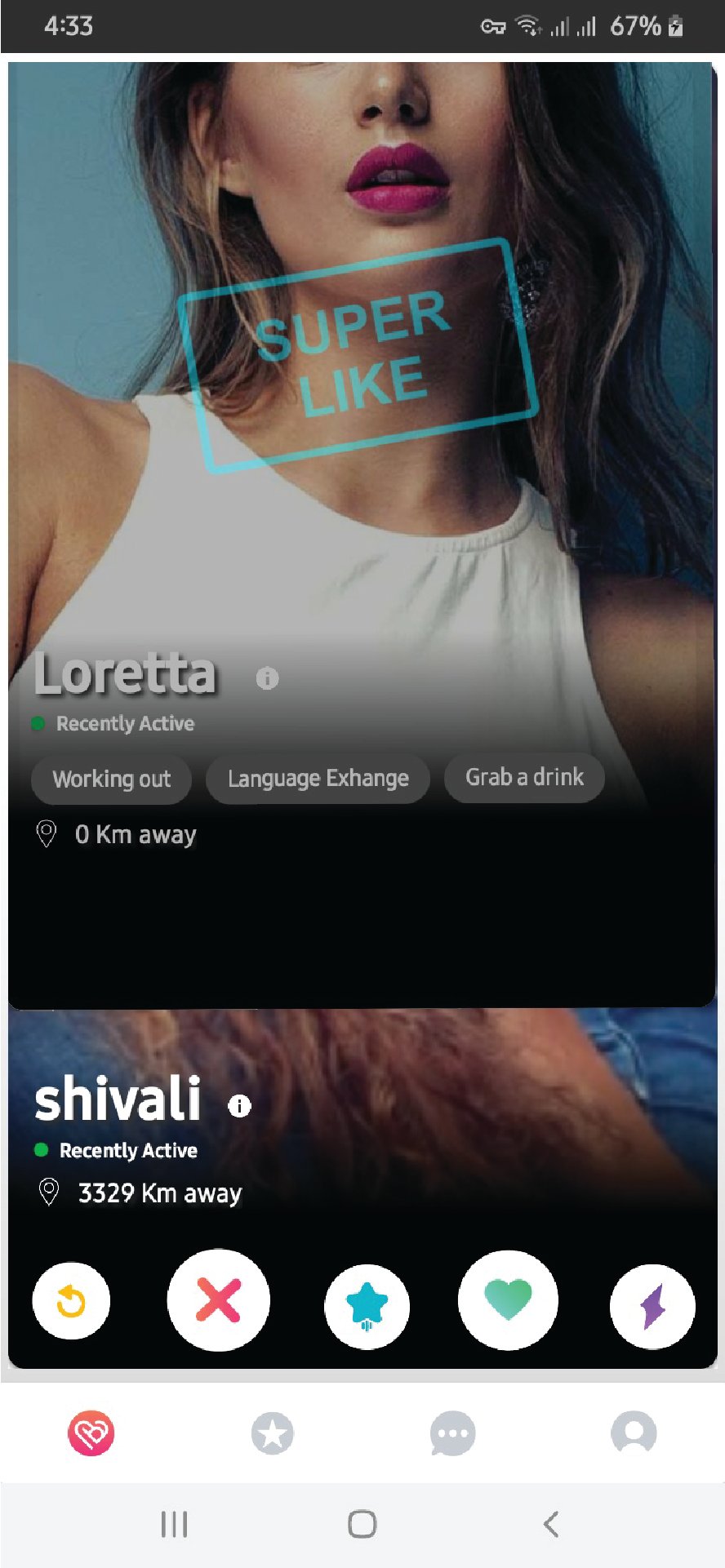Open the chat messages tab
Viewport: 725px width, 1568px height.
point(453,1433)
